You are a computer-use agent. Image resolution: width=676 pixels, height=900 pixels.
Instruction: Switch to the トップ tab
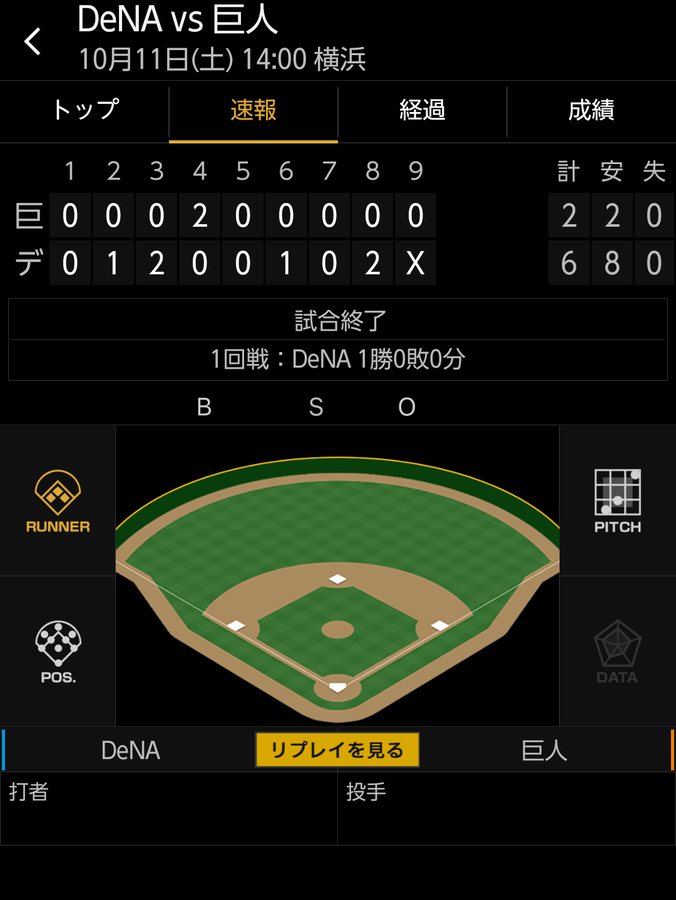coord(85,110)
